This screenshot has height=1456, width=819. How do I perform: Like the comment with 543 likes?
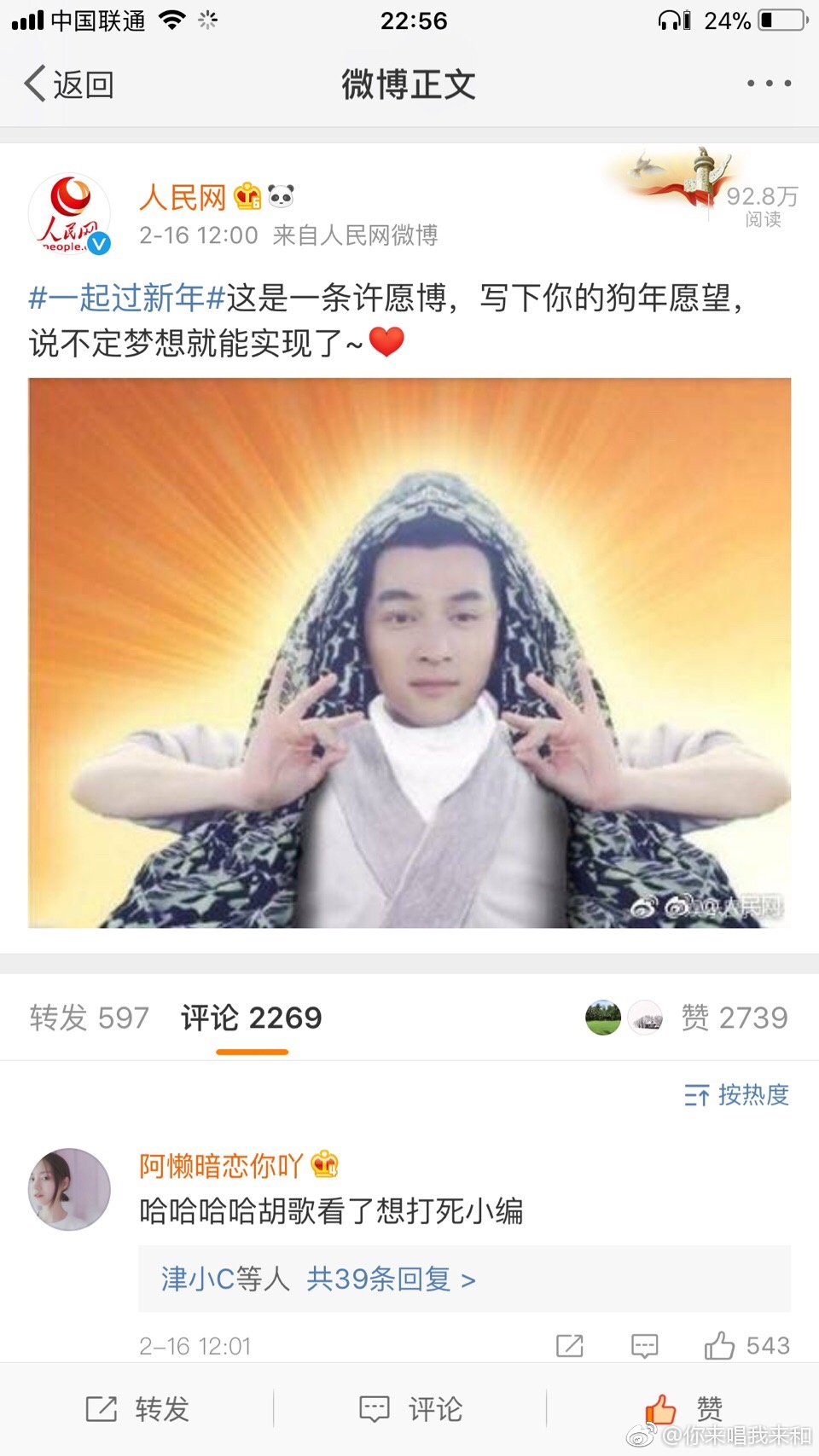pos(720,1346)
